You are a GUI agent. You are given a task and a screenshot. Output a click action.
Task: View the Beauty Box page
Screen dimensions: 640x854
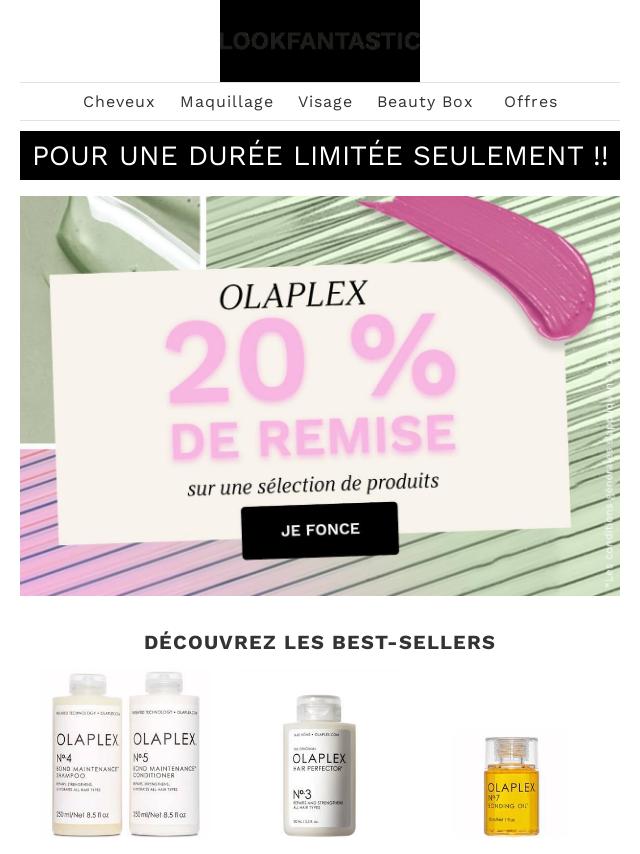(424, 102)
